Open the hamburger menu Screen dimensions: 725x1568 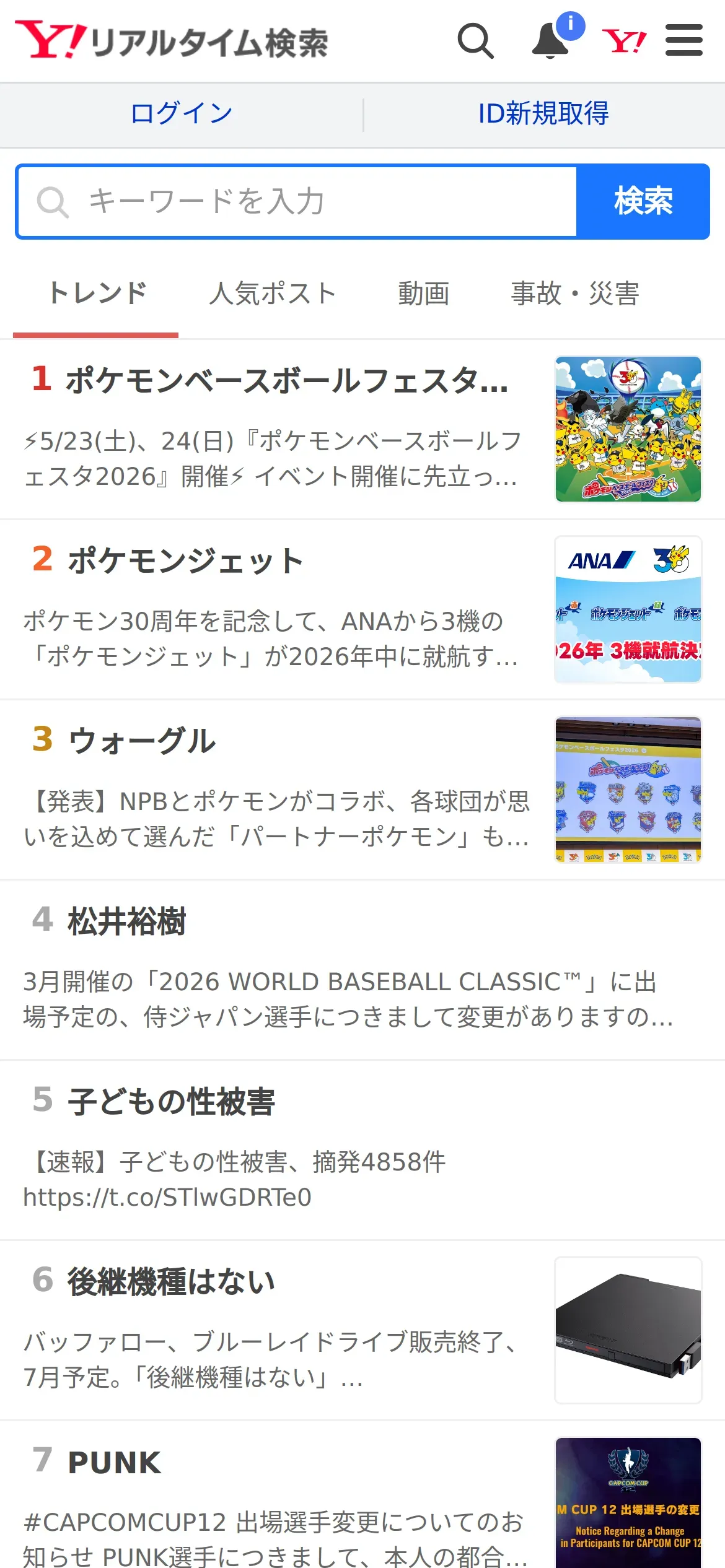pyautogui.click(x=684, y=41)
